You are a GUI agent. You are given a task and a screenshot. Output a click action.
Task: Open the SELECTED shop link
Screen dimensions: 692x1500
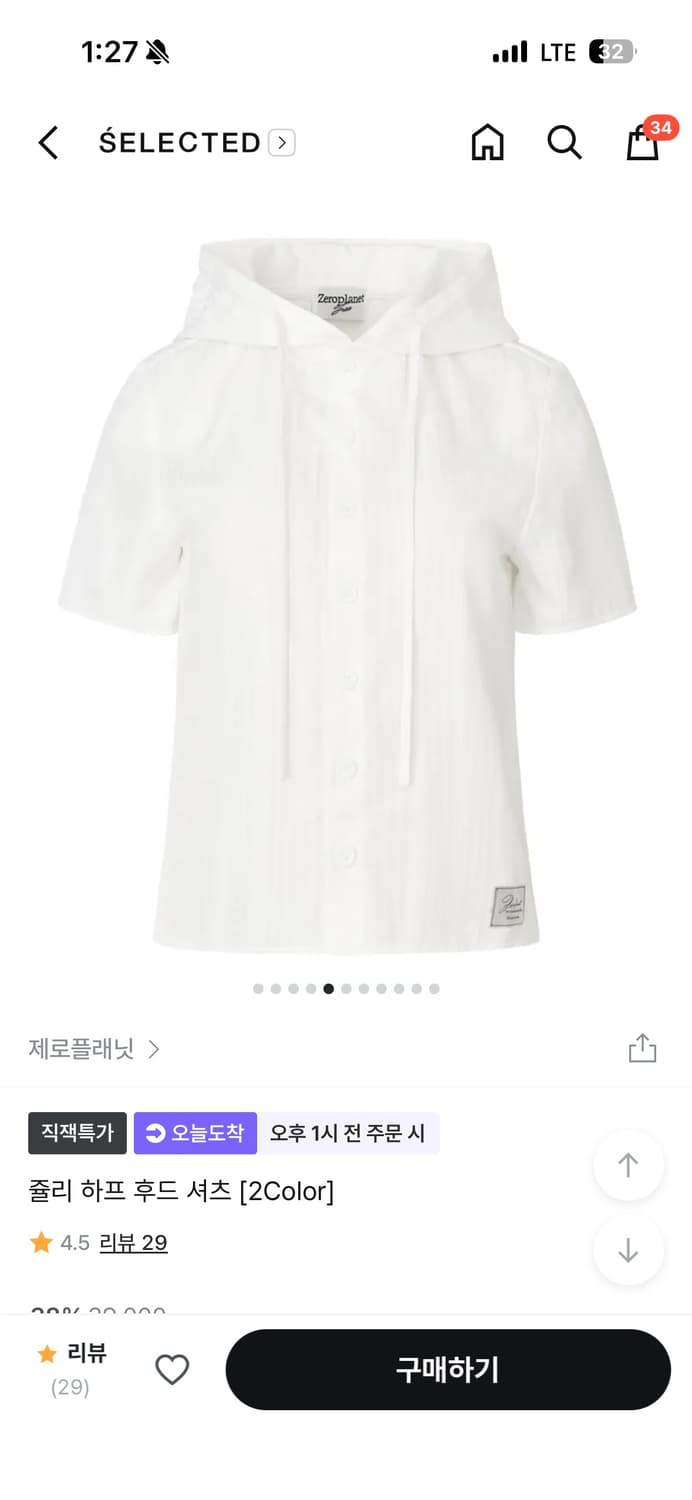(x=196, y=143)
